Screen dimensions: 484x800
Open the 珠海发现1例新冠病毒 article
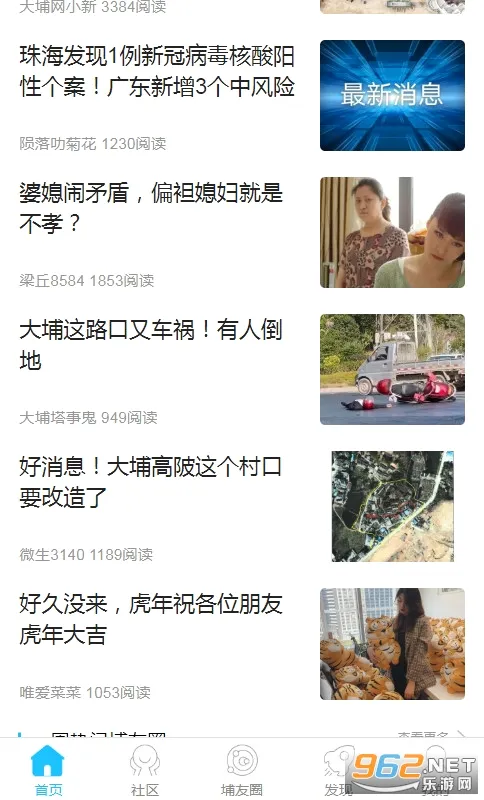pos(157,71)
